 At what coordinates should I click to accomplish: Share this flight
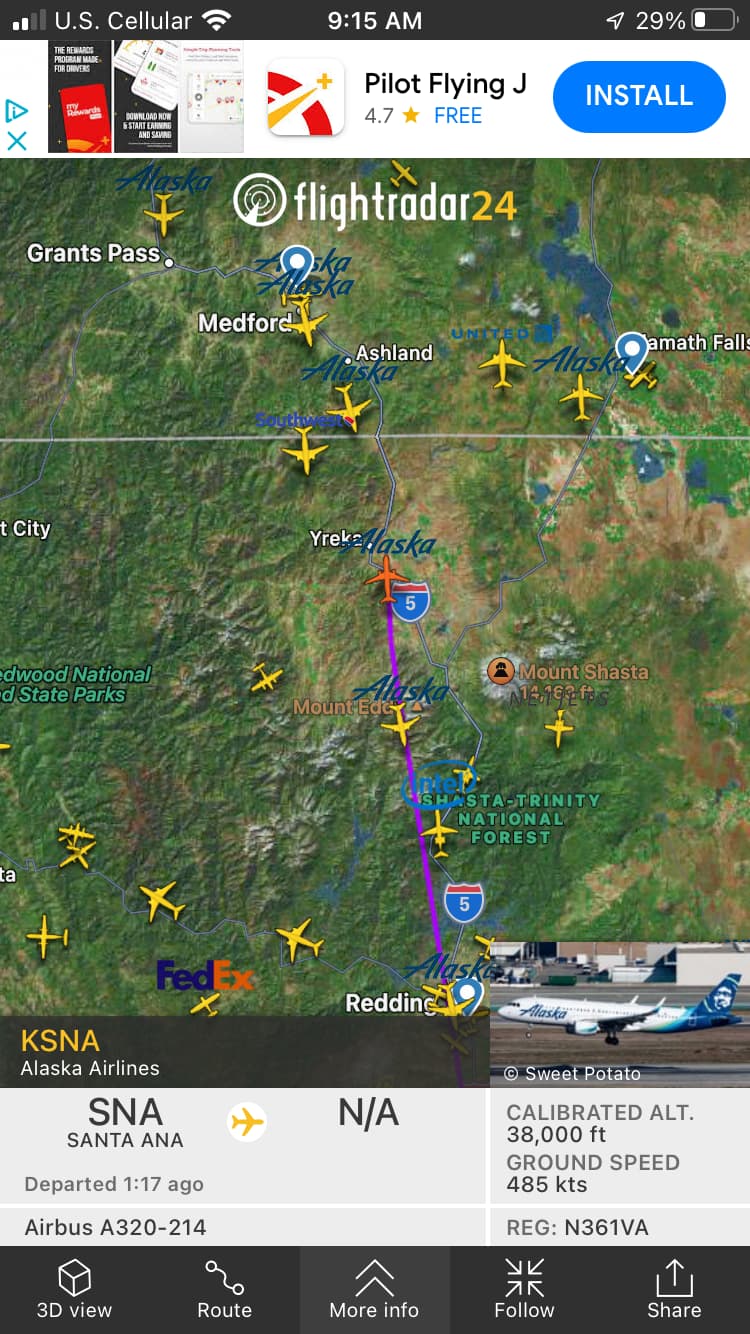point(674,1290)
